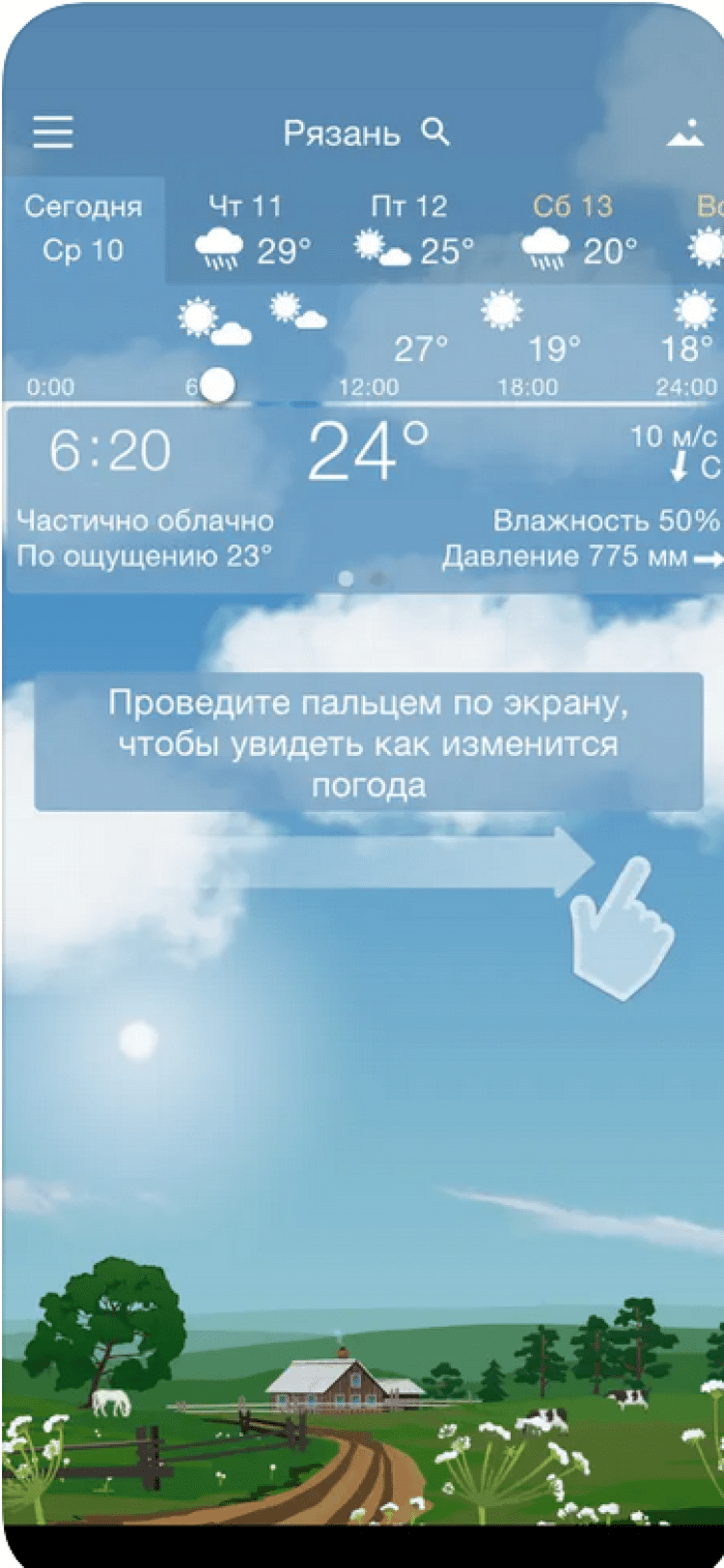
Task: Tap the time slider handle
Action: [218, 386]
